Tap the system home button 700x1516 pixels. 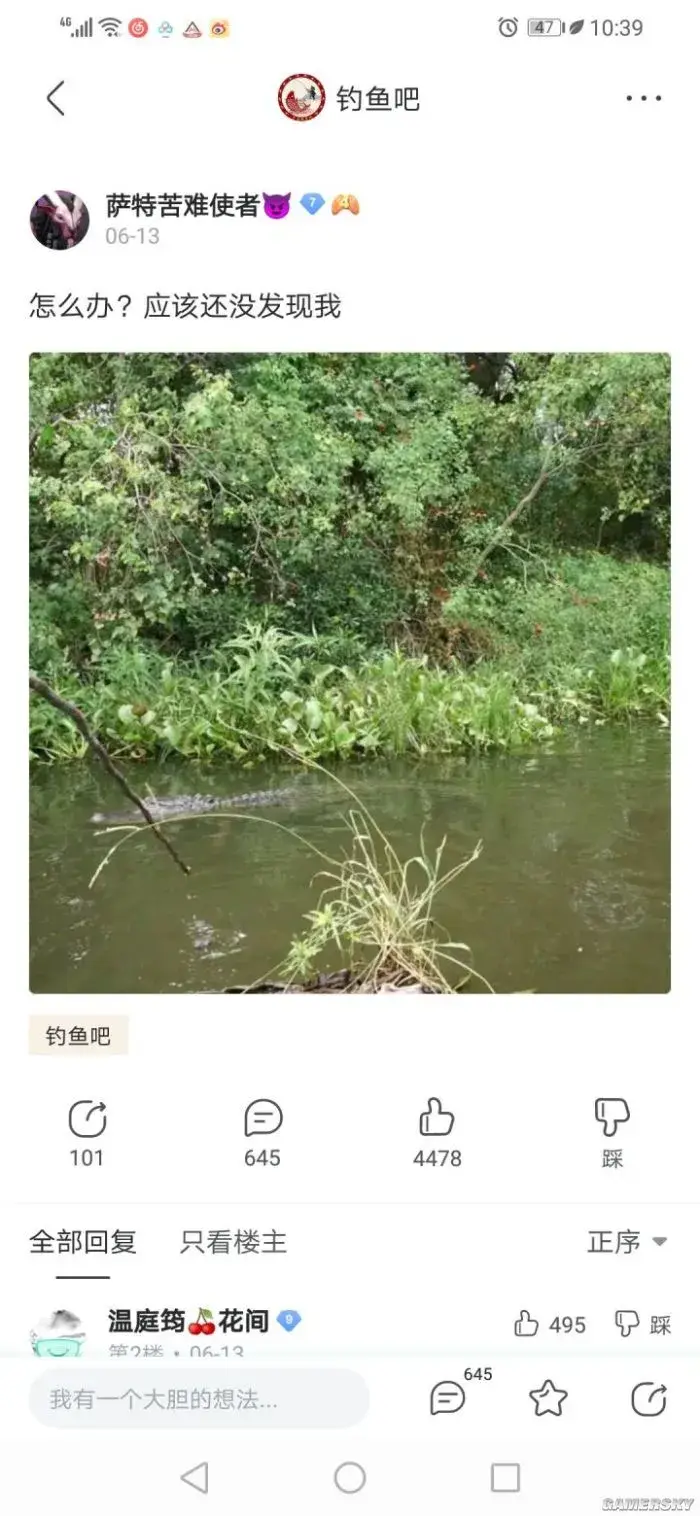pyautogui.click(x=350, y=1477)
